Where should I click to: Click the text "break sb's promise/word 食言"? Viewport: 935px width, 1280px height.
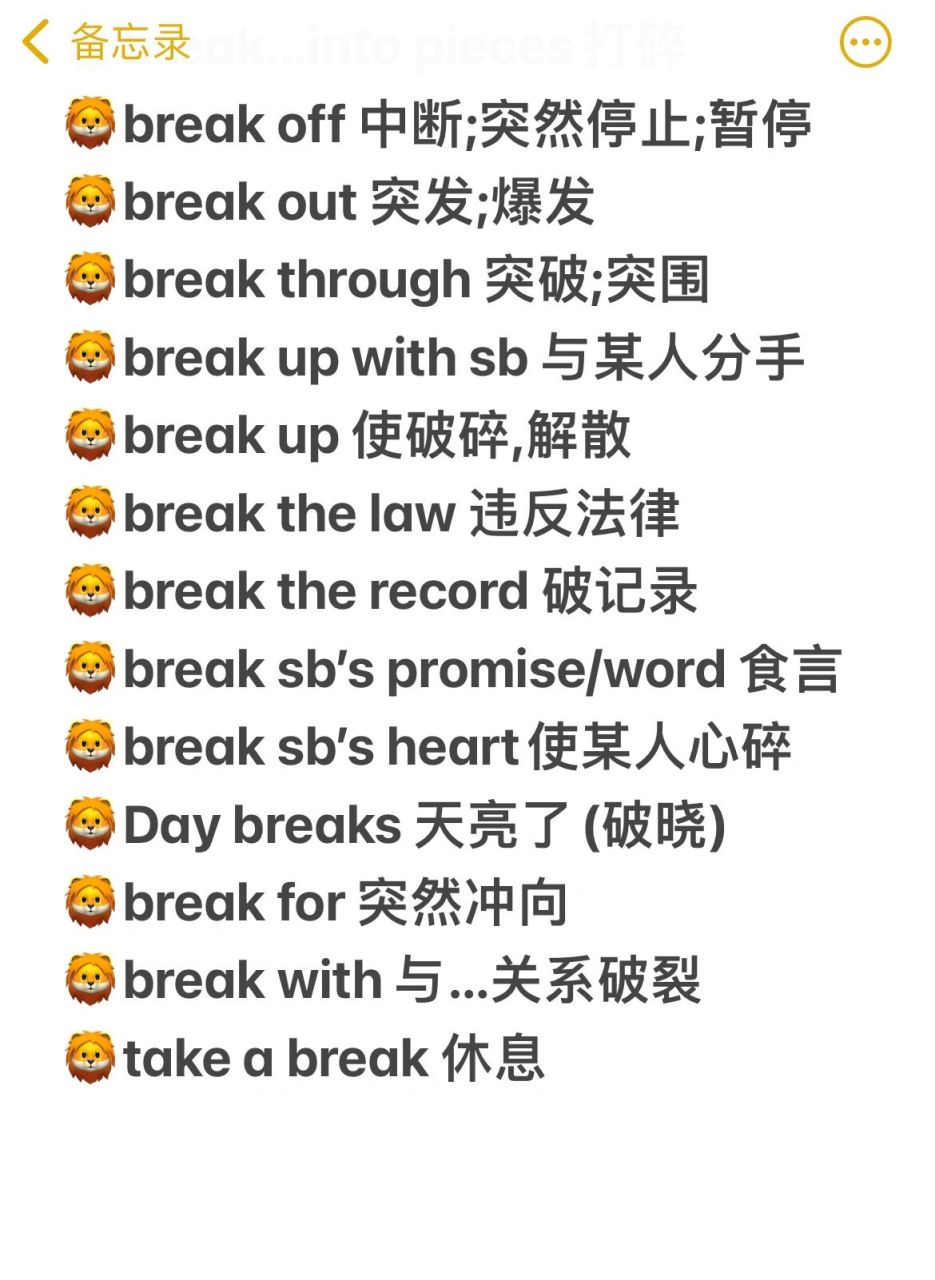click(x=480, y=669)
